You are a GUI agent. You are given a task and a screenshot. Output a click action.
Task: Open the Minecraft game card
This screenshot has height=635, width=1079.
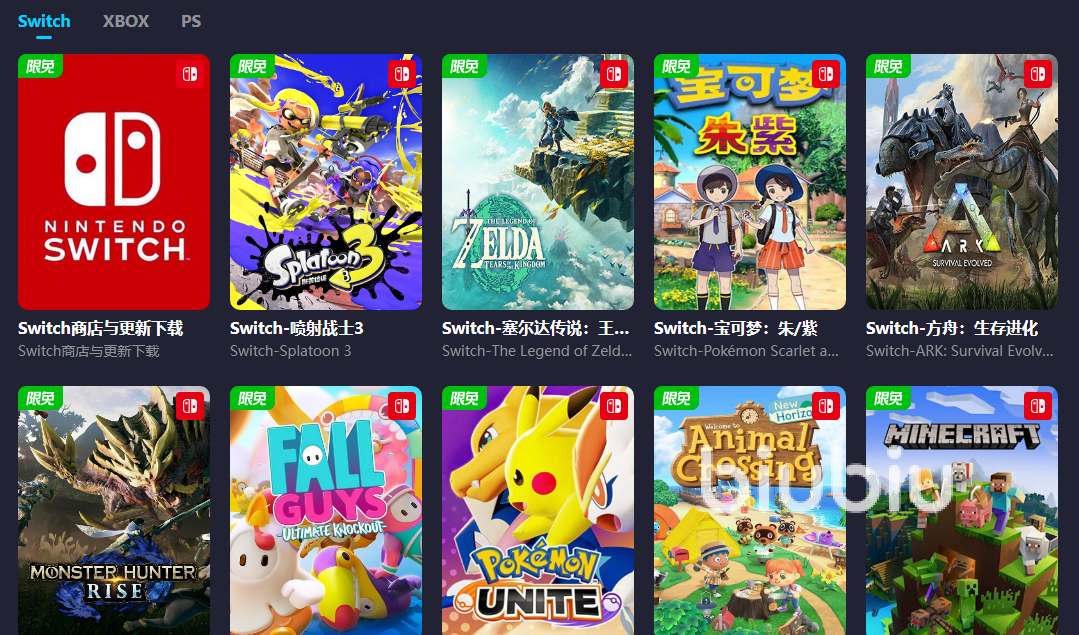(962, 510)
